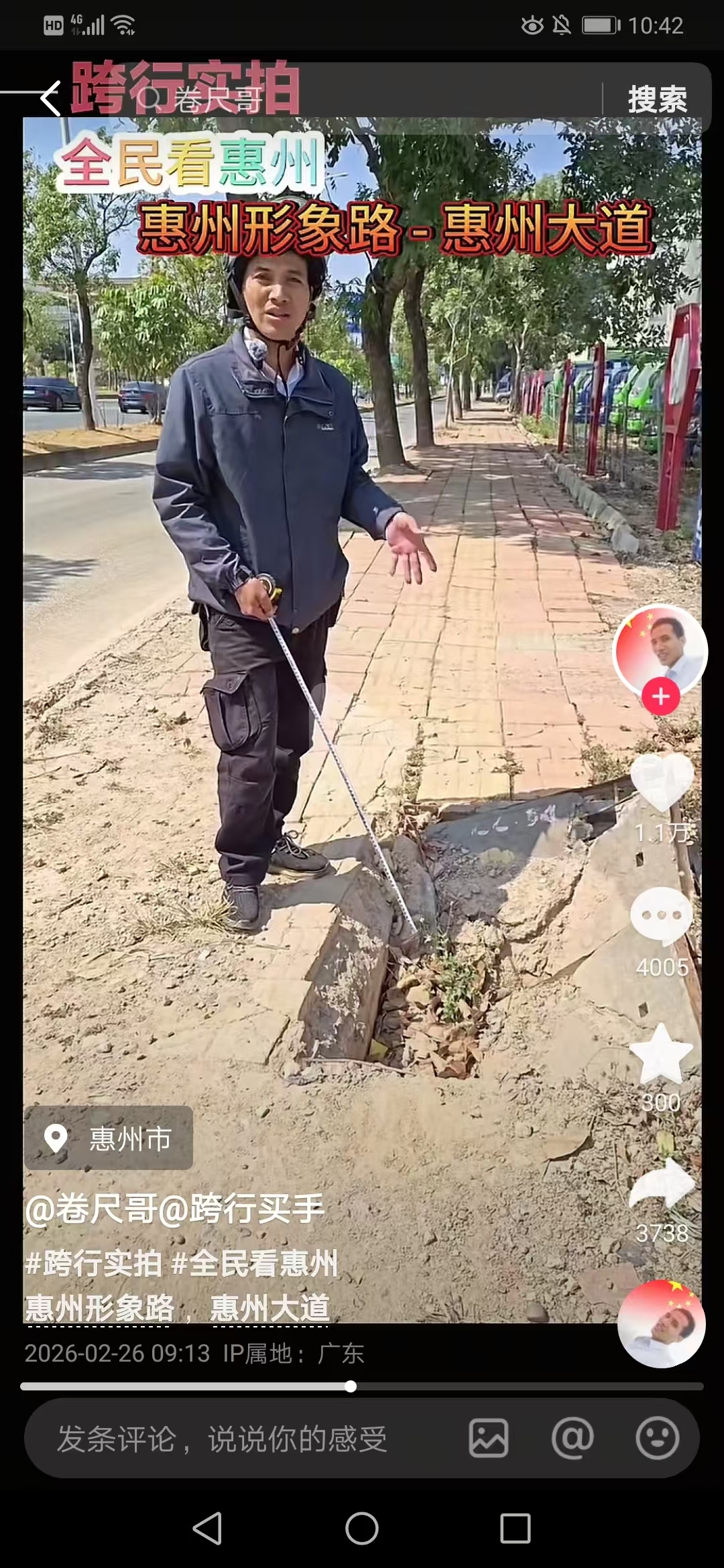Tap the video progress bar handle

(x=351, y=1386)
